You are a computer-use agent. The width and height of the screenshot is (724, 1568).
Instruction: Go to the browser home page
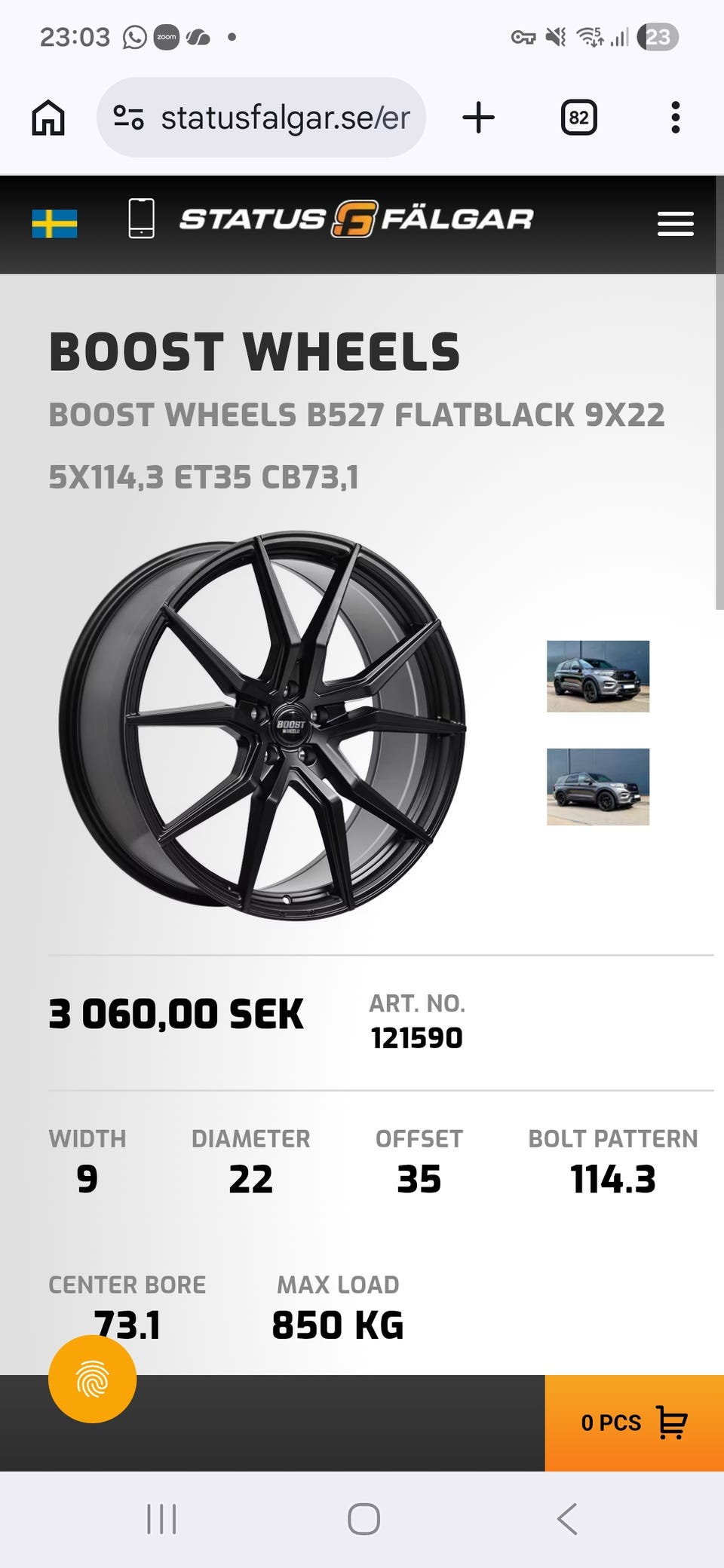pos(48,118)
